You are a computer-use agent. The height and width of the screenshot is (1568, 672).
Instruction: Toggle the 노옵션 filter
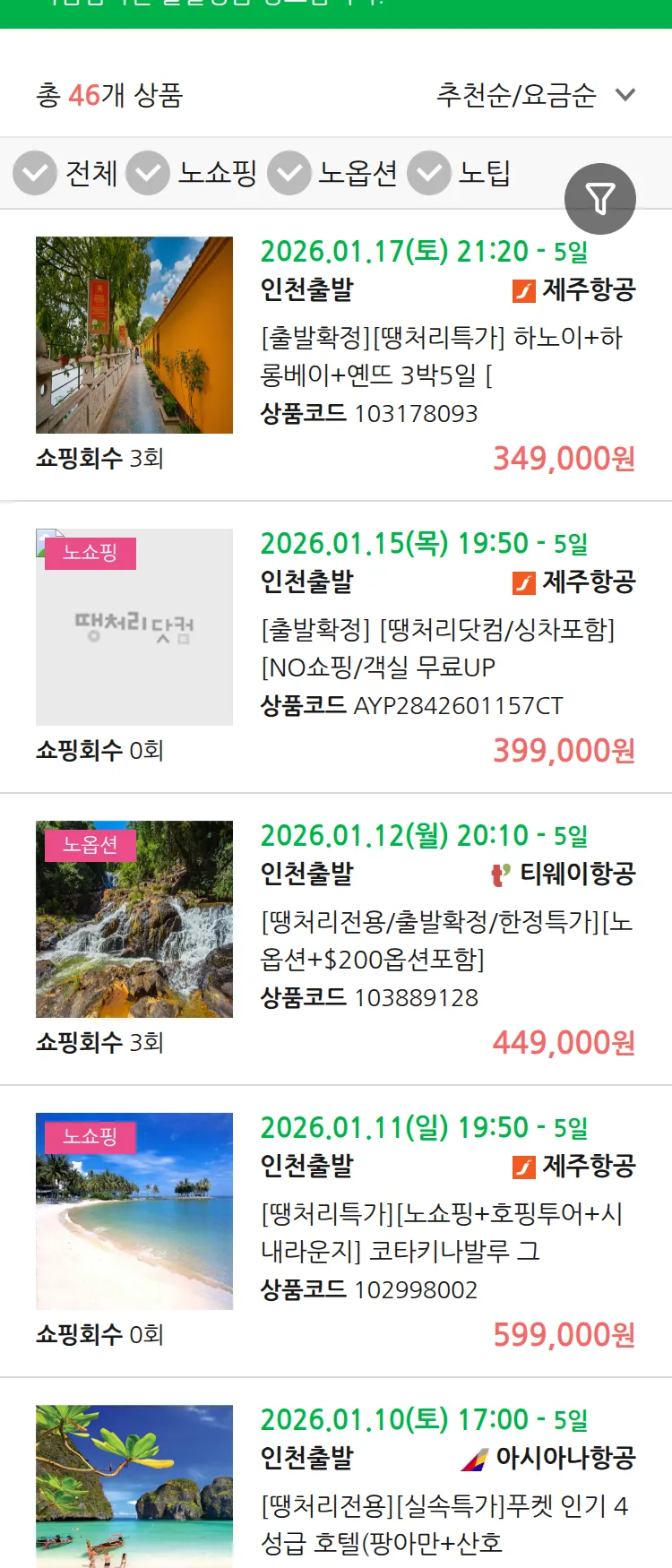tap(289, 172)
